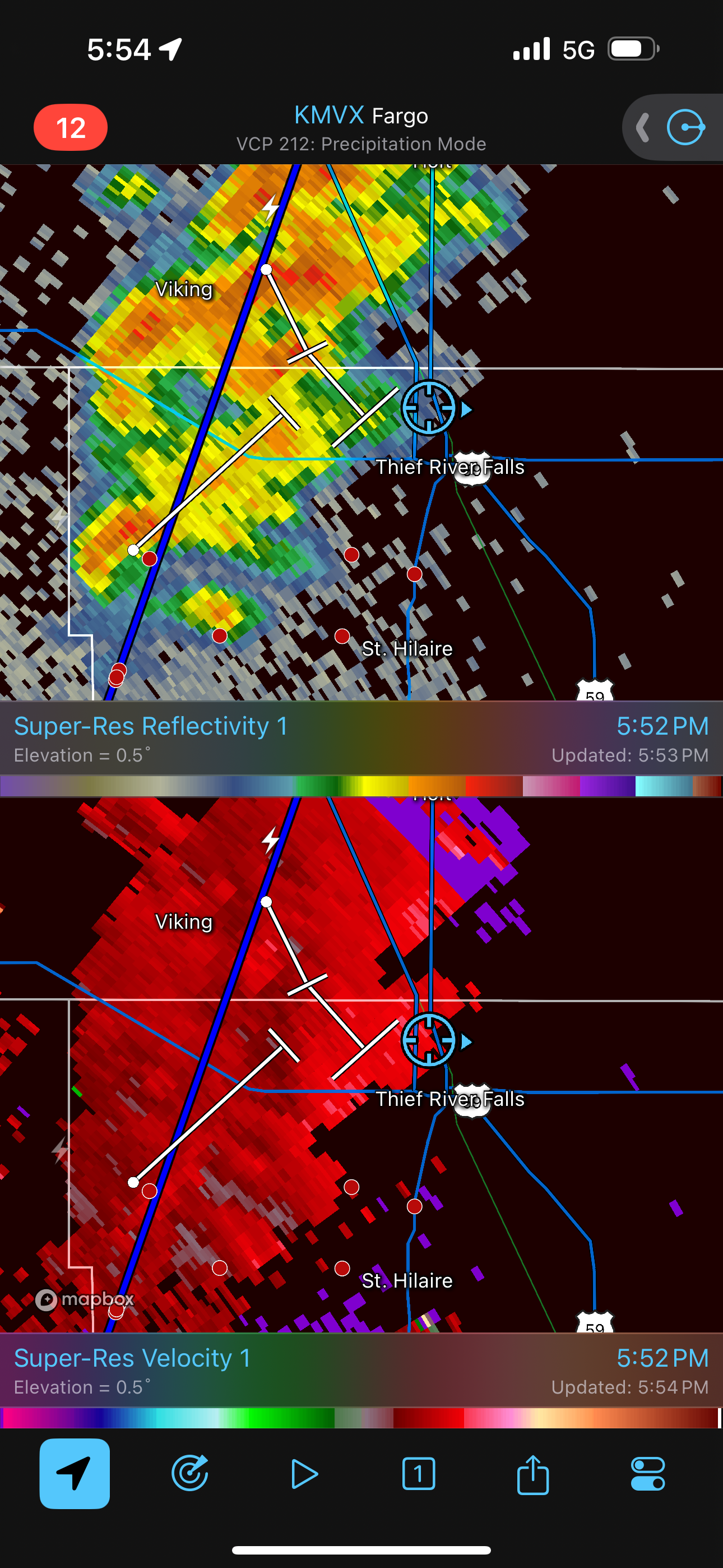Open the settings toggles menu
This screenshot has height=1568, width=723.
point(647,1474)
